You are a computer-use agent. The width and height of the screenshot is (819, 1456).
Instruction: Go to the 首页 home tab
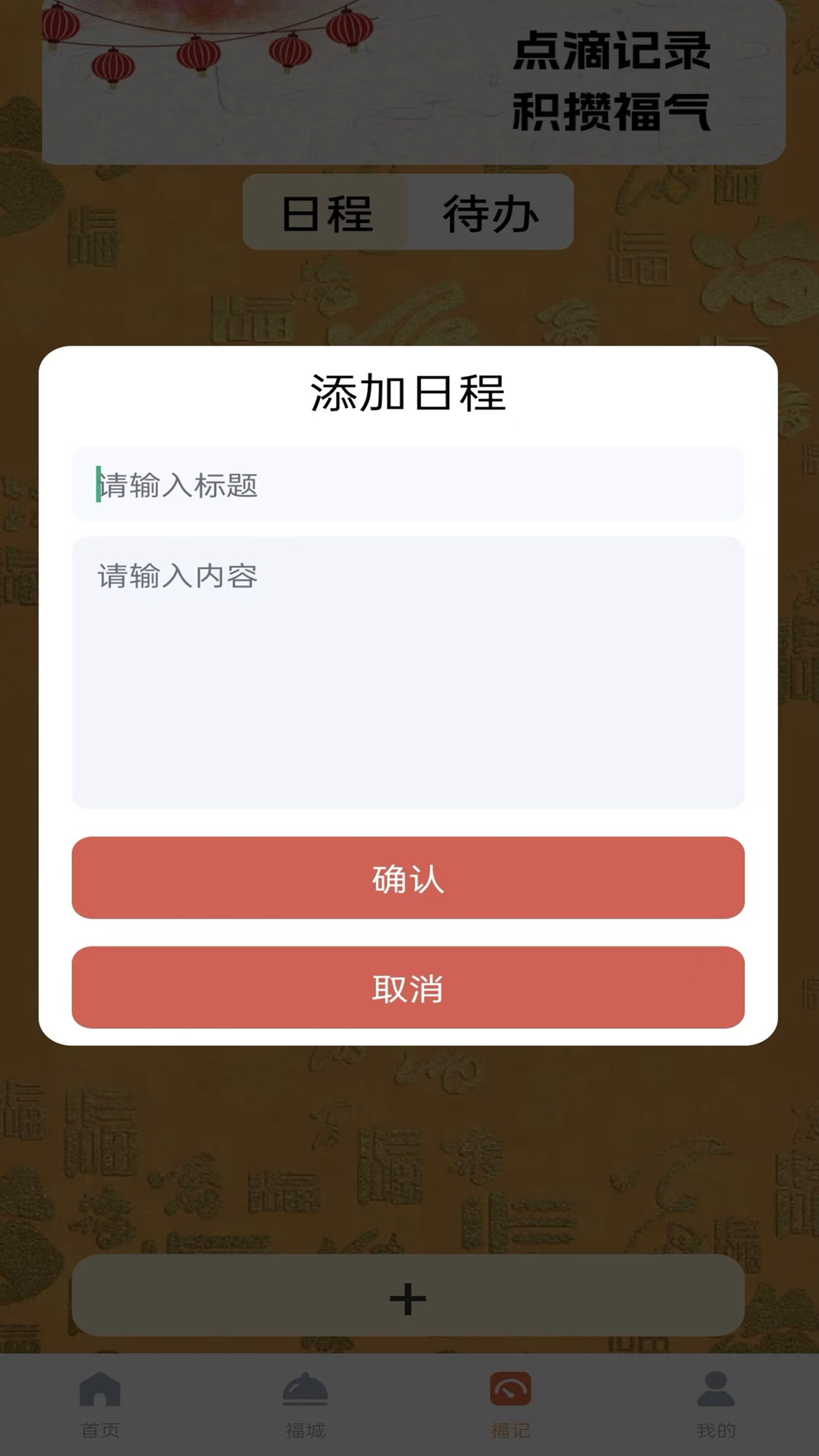tap(100, 1404)
